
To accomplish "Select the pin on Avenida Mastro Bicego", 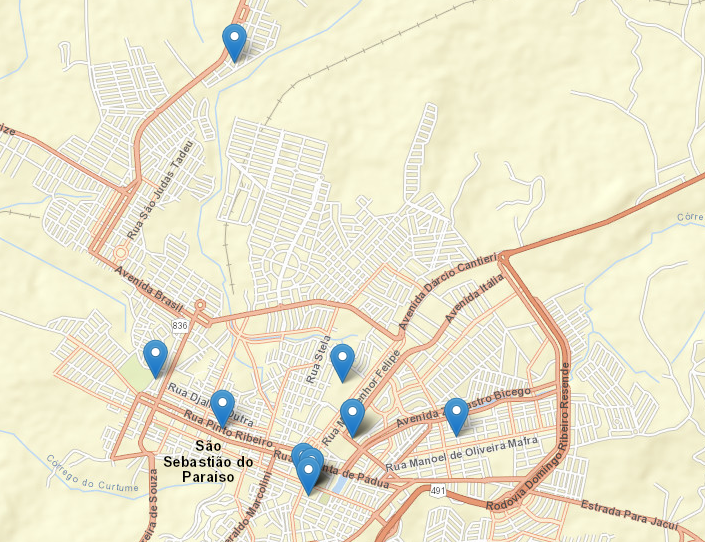I will (x=456, y=413).
